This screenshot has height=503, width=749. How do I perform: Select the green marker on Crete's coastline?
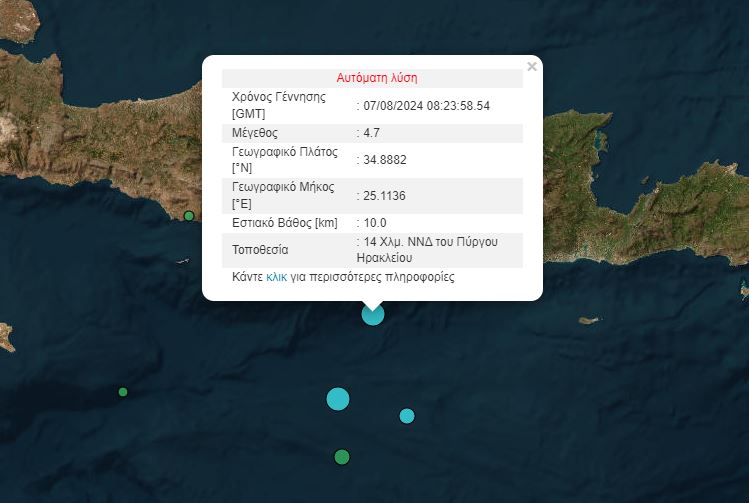pos(188,216)
